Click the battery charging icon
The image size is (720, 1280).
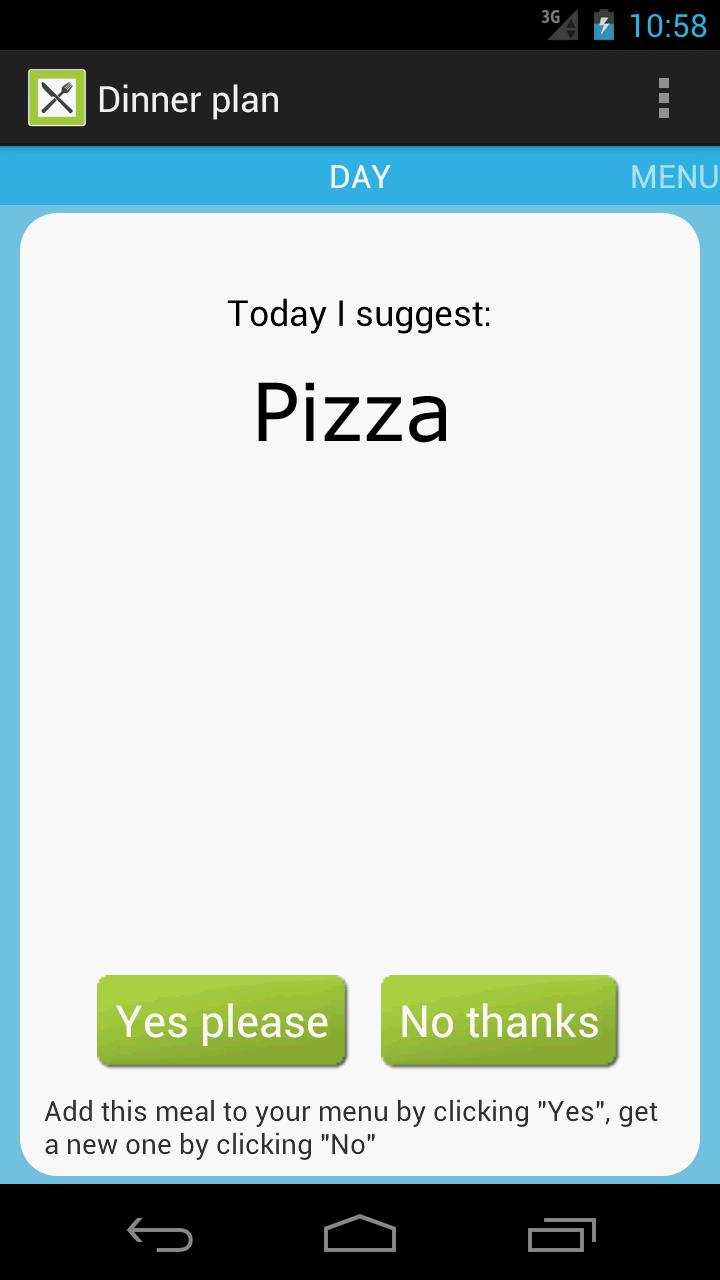pos(602,25)
